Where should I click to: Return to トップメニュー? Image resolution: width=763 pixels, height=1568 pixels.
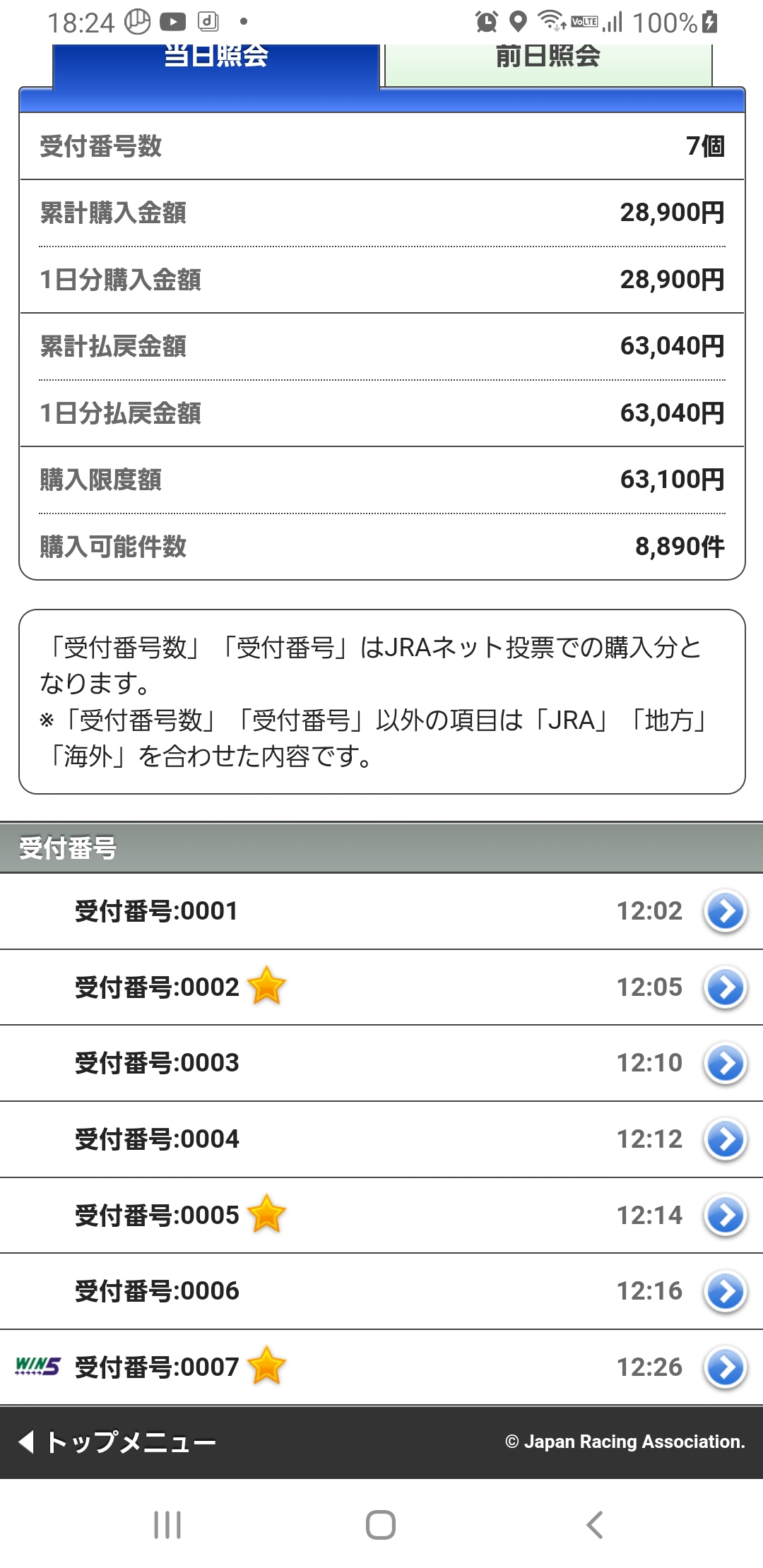click(x=119, y=1442)
